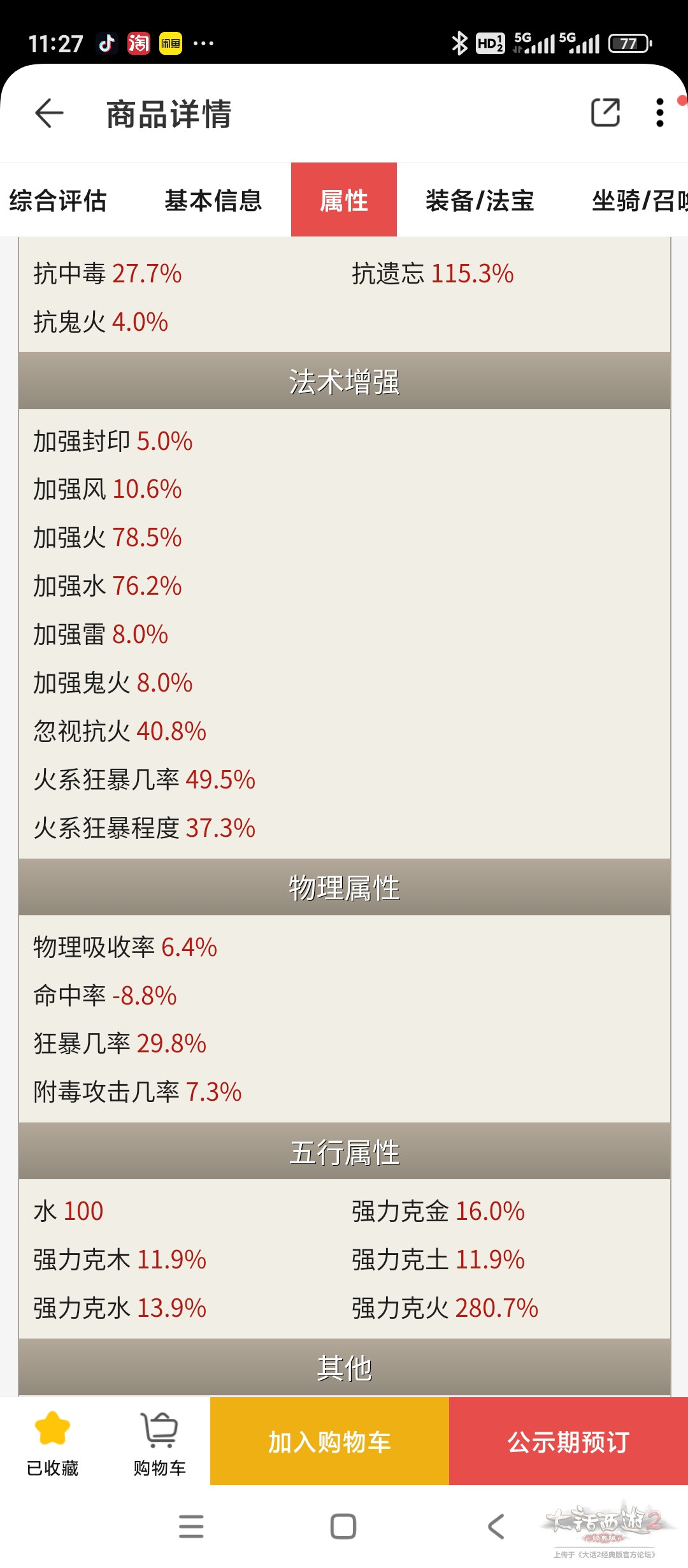Switch to the 综合评估 tab

(57, 200)
